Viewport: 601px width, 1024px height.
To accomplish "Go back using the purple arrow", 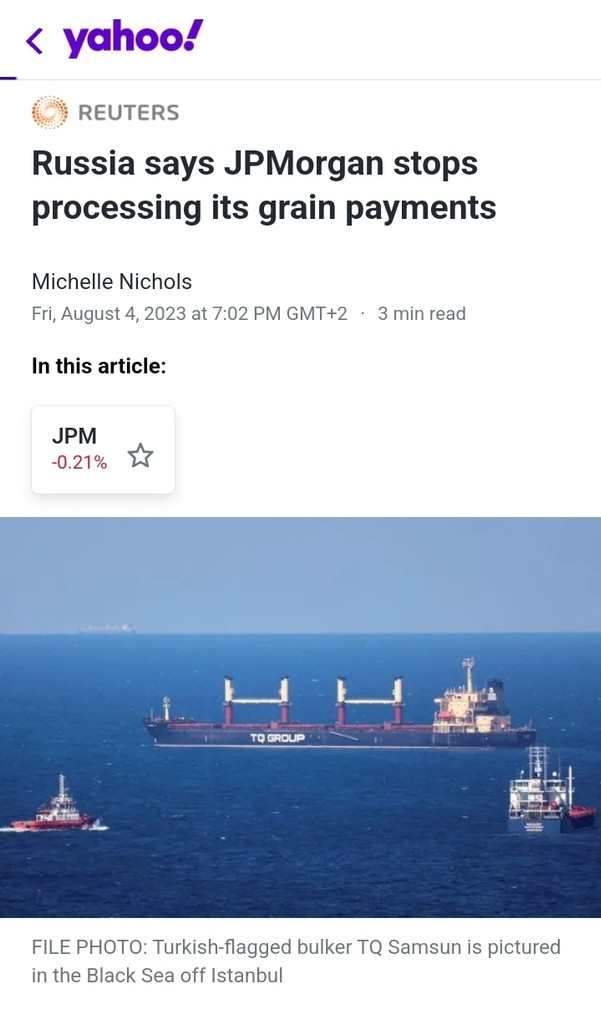I will pyautogui.click(x=35, y=41).
